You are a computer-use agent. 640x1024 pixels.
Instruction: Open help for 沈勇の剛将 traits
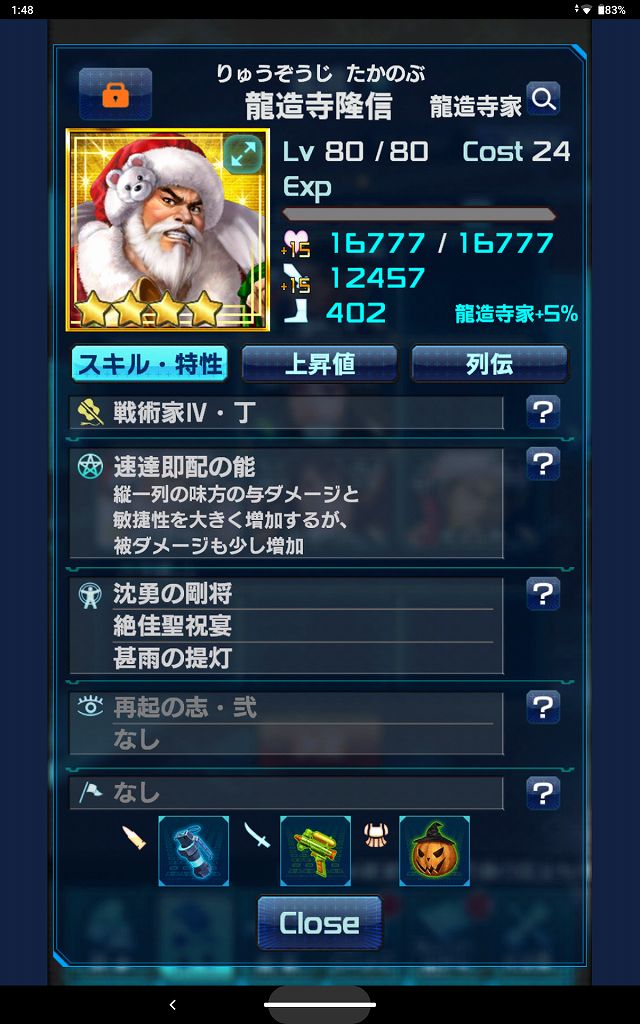(x=542, y=594)
